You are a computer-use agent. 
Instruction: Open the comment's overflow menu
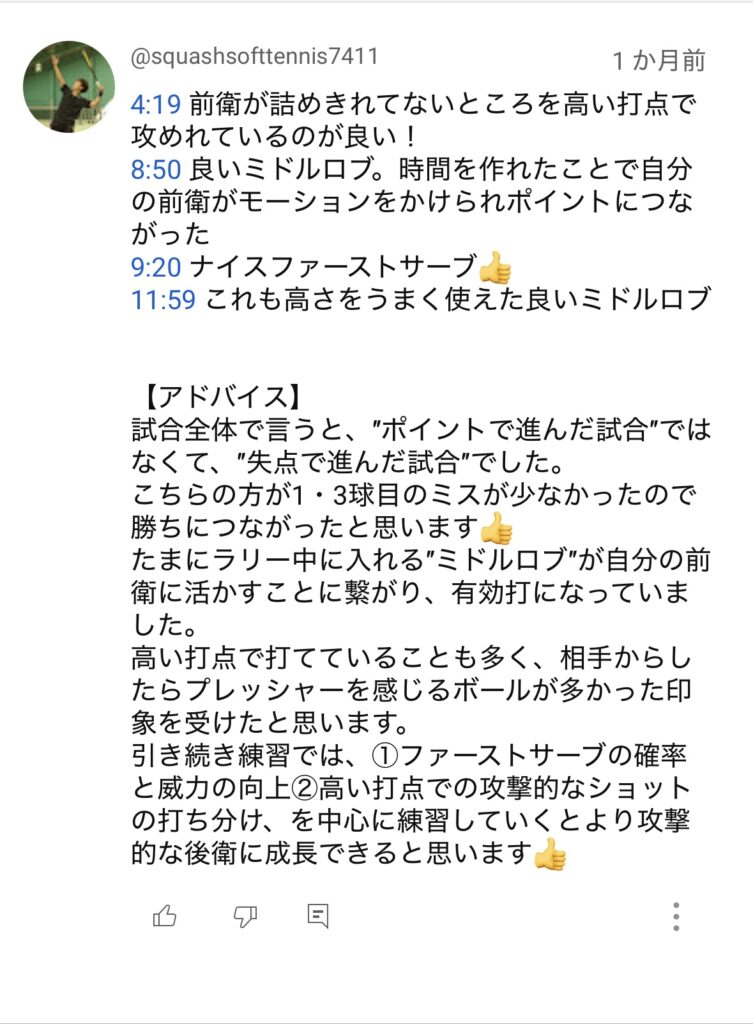[677, 915]
